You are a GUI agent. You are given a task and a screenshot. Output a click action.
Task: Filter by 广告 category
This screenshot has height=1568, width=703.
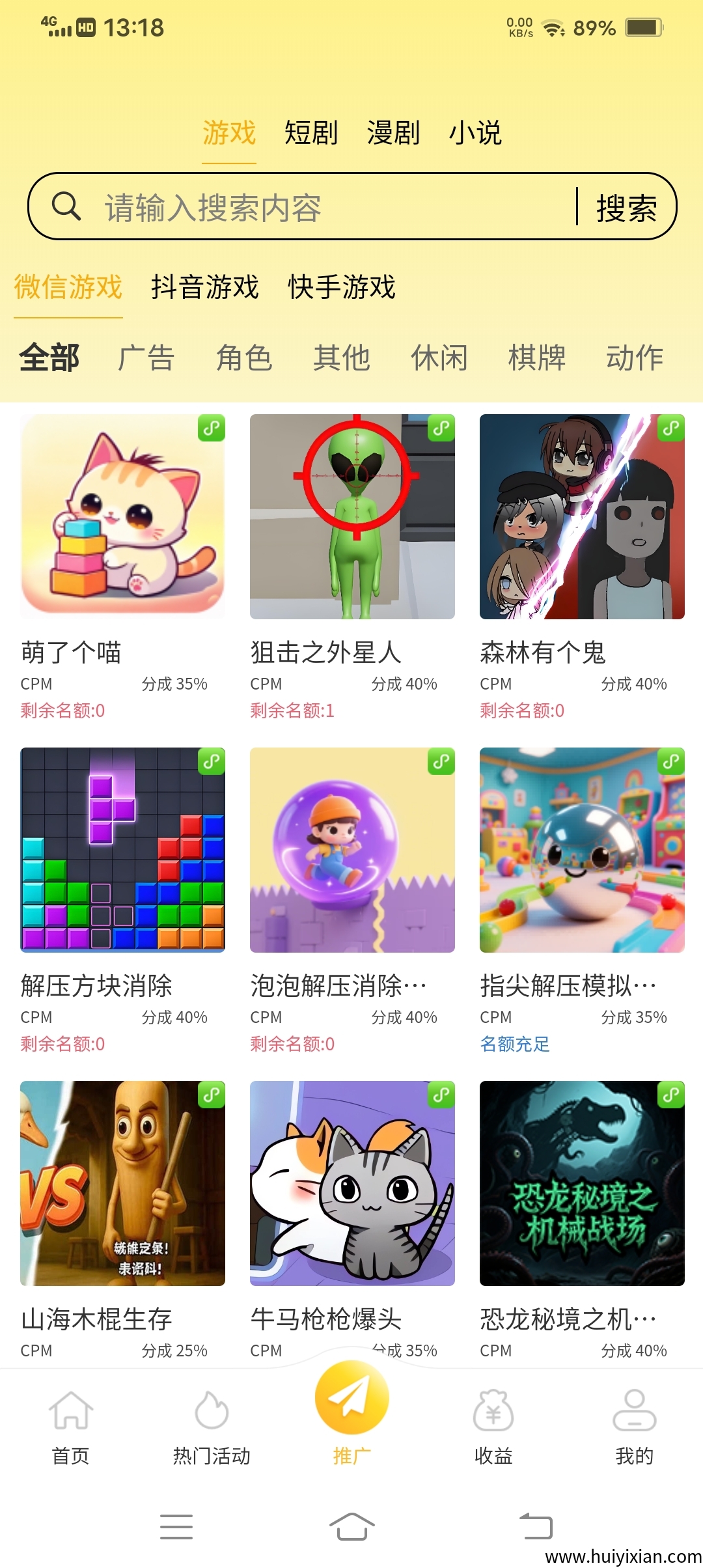click(146, 357)
